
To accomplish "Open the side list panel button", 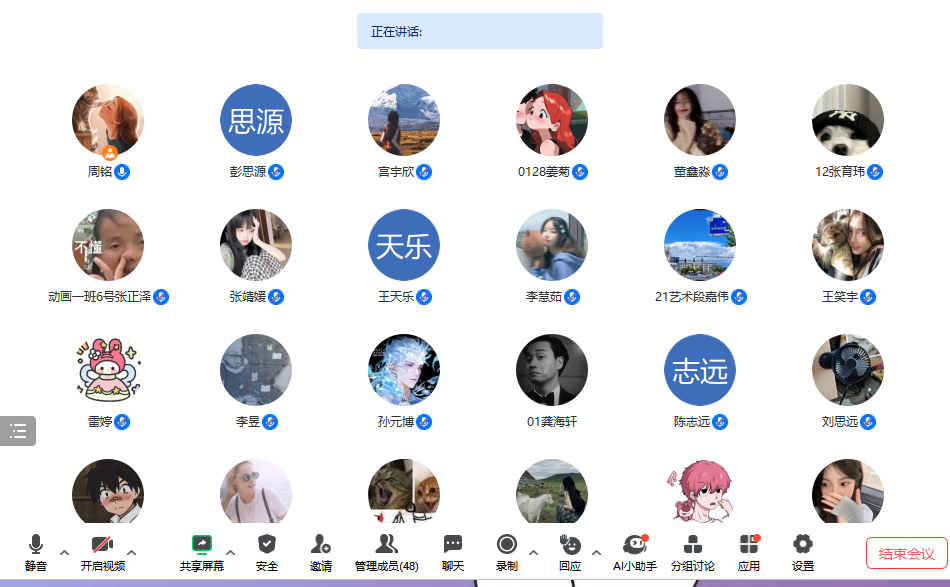I will (x=18, y=431).
